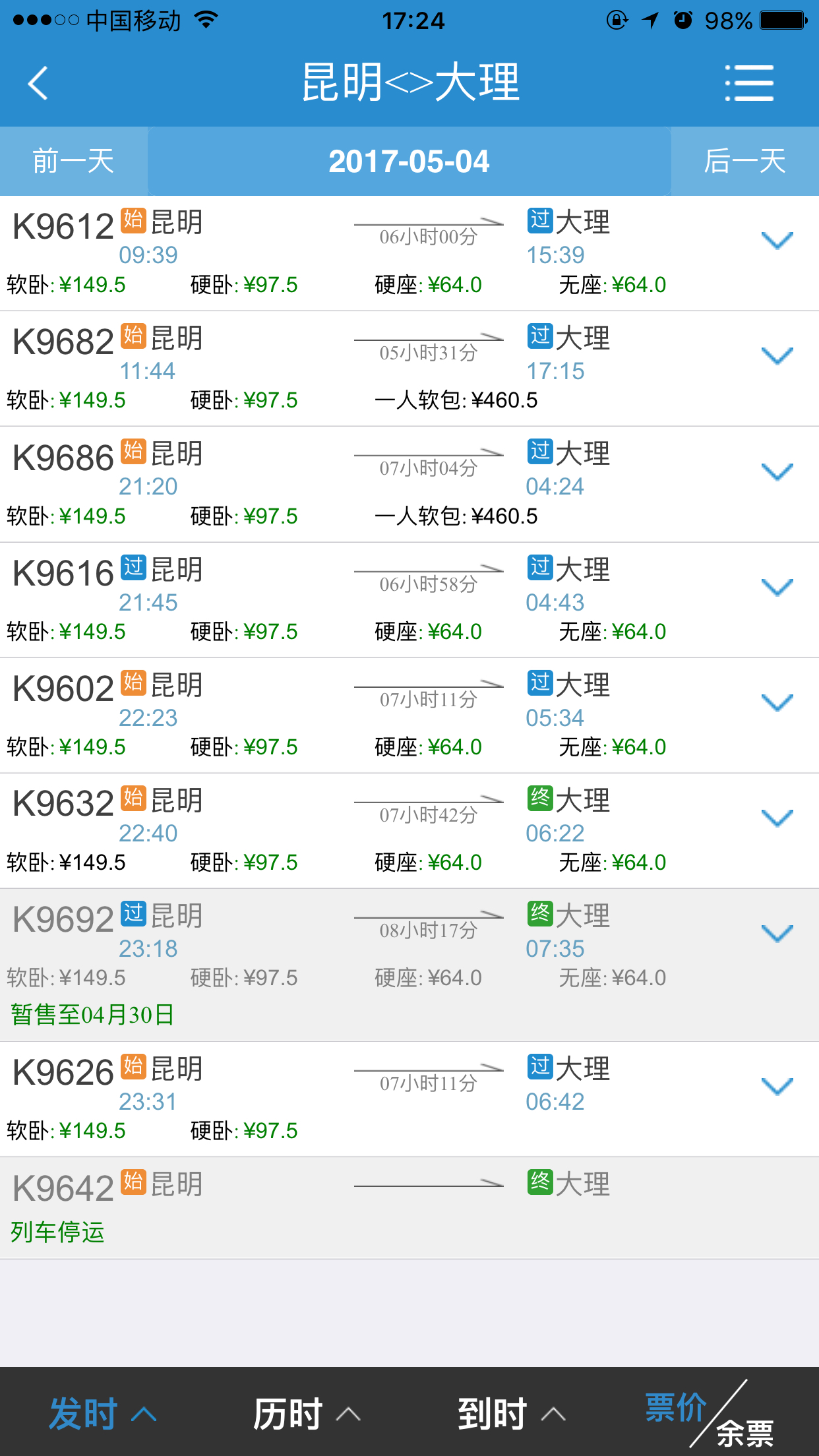The width and height of the screenshot is (819, 1456).
Task: Open the list menu in top right corner
Action: [x=749, y=82]
